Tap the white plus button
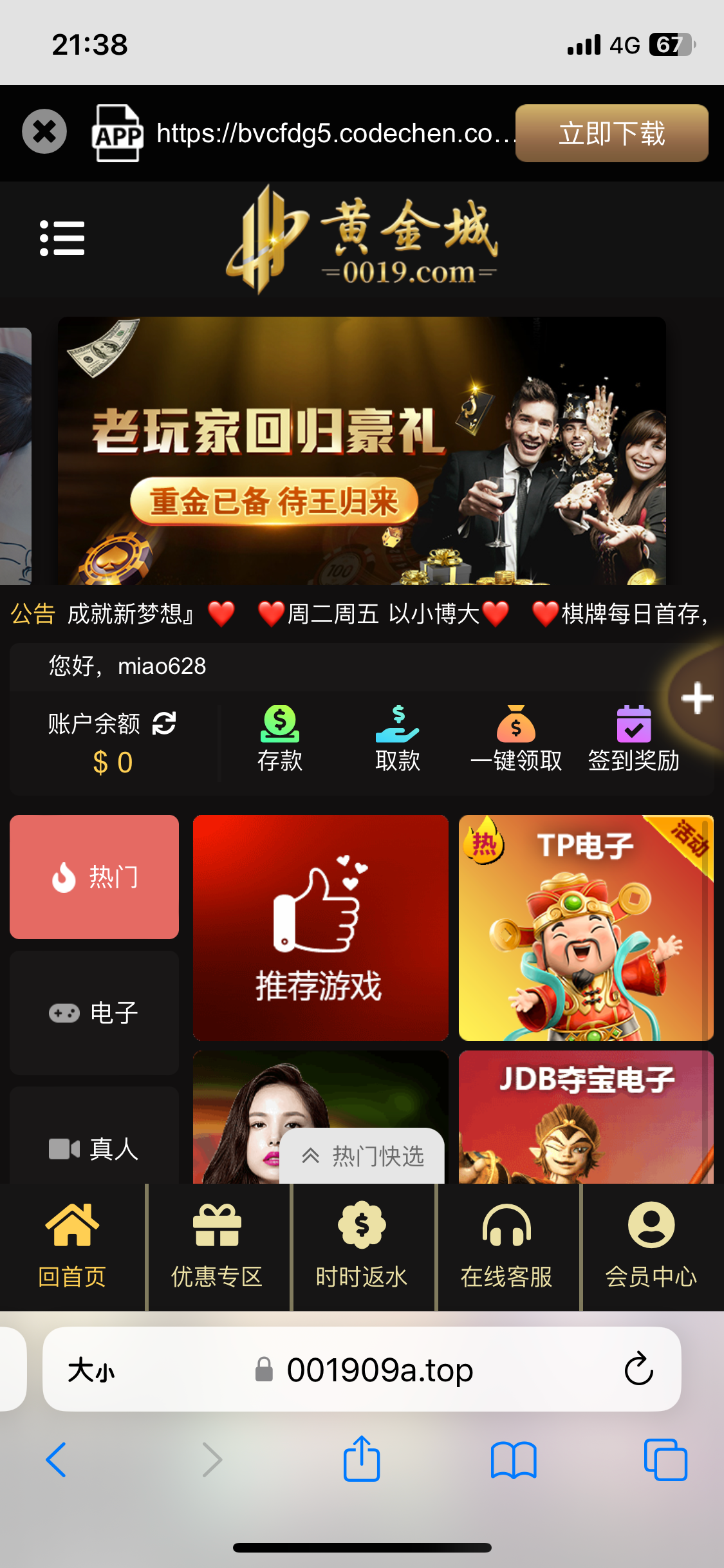The image size is (724, 1568). pos(697,698)
